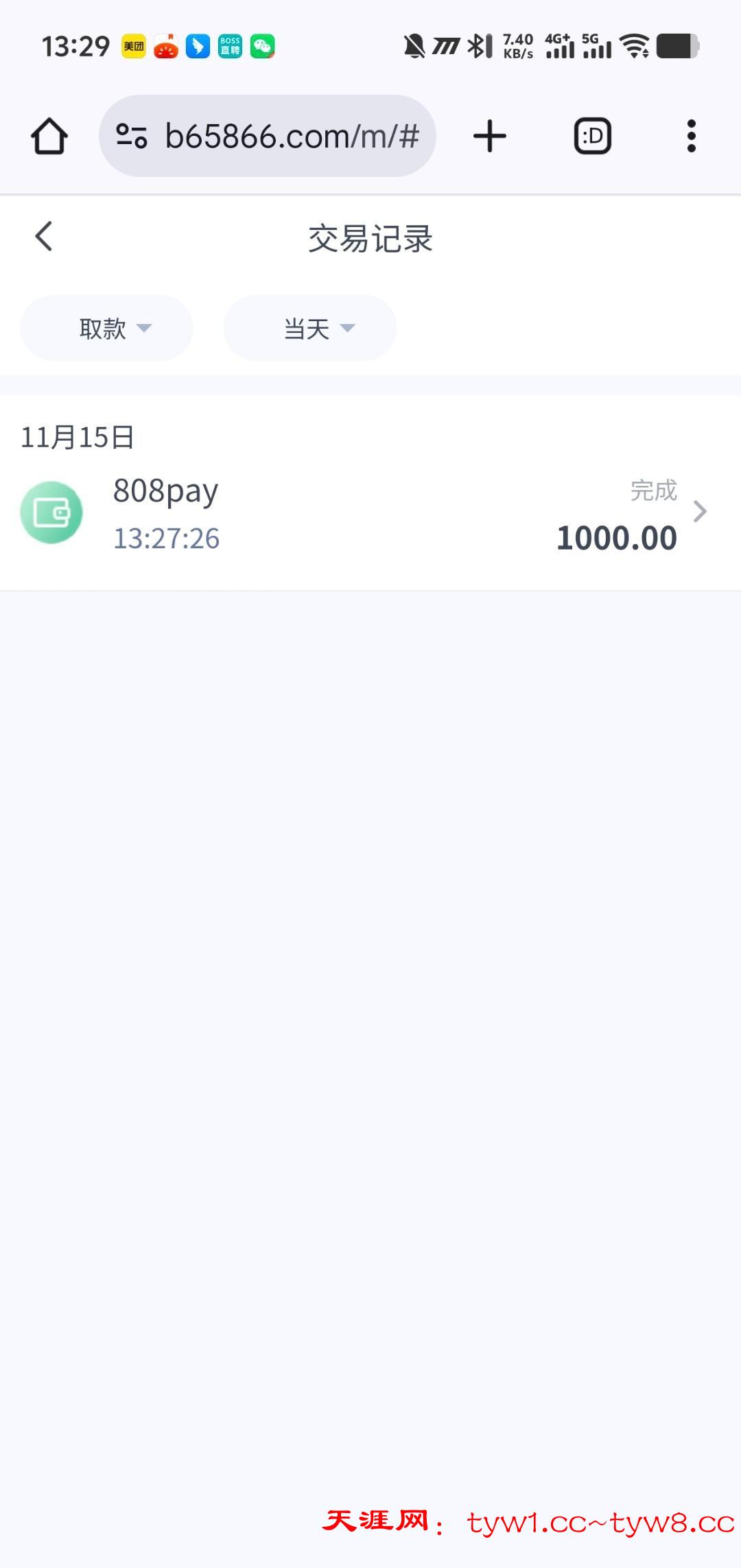Screen dimensions: 741x1568
Task: Go back from the 交易记录 page
Action: (44, 237)
